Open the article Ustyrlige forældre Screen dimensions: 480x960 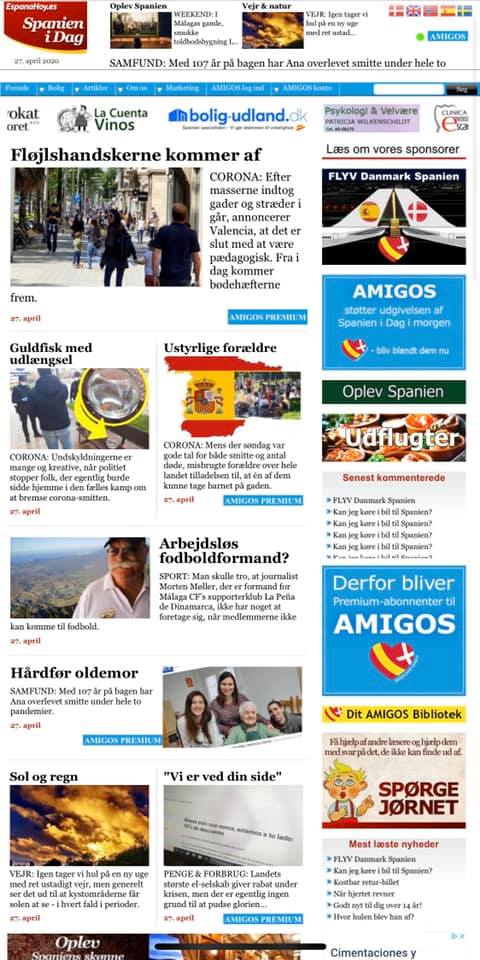220,348
